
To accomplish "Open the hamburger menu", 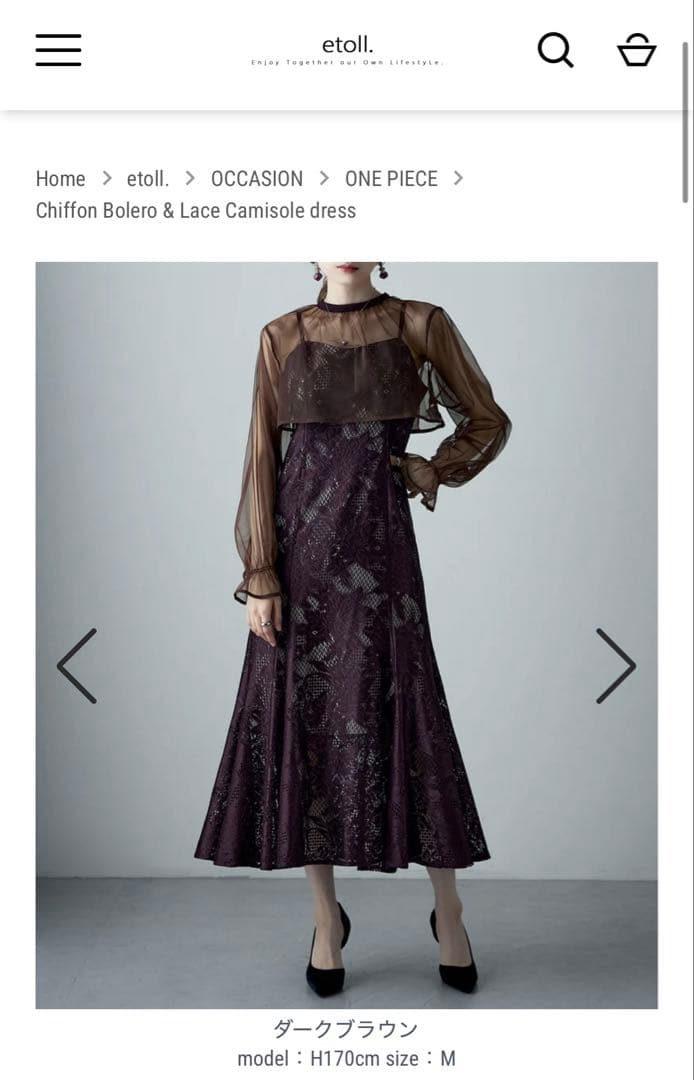I will 58,49.
